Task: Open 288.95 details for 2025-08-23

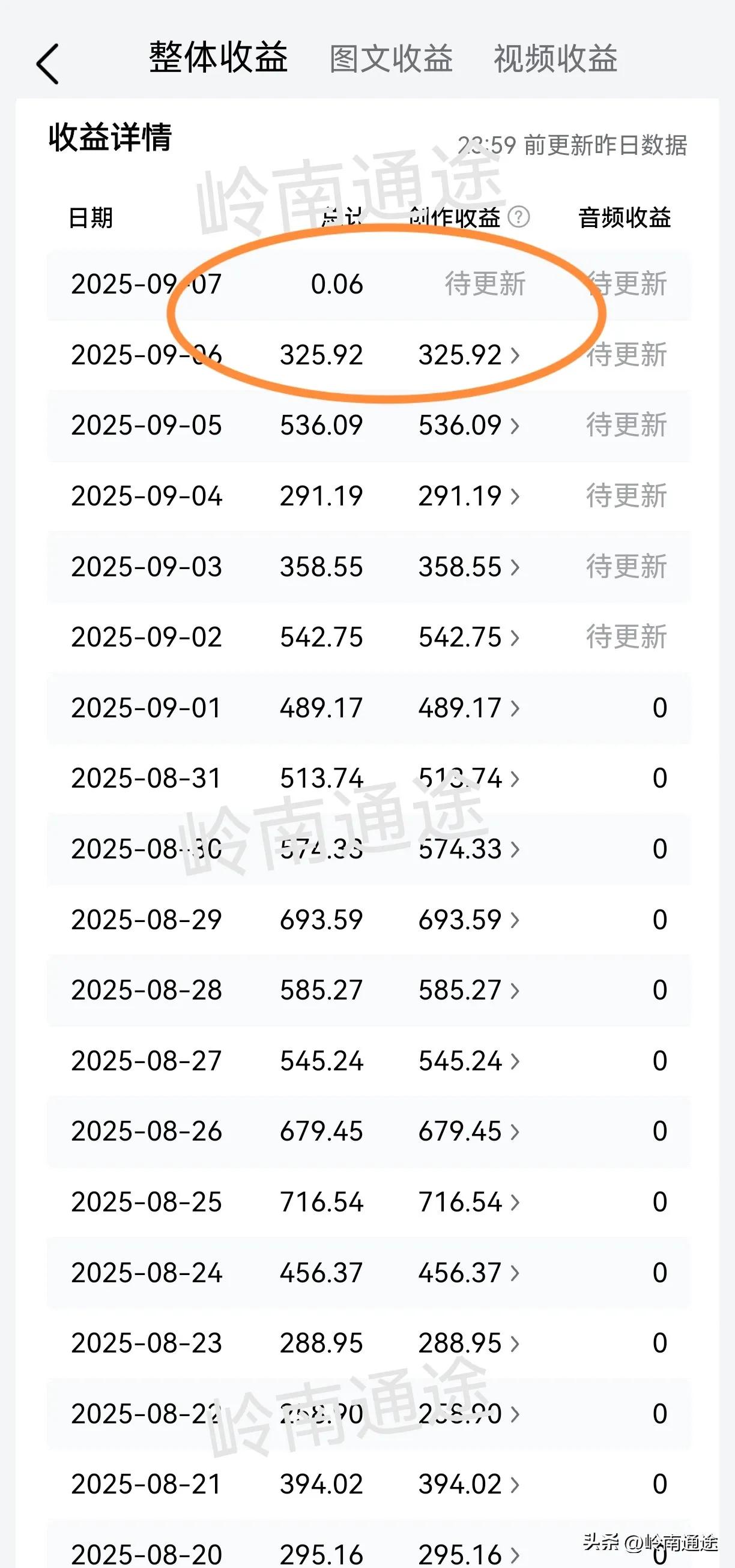Action: (469, 1343)
